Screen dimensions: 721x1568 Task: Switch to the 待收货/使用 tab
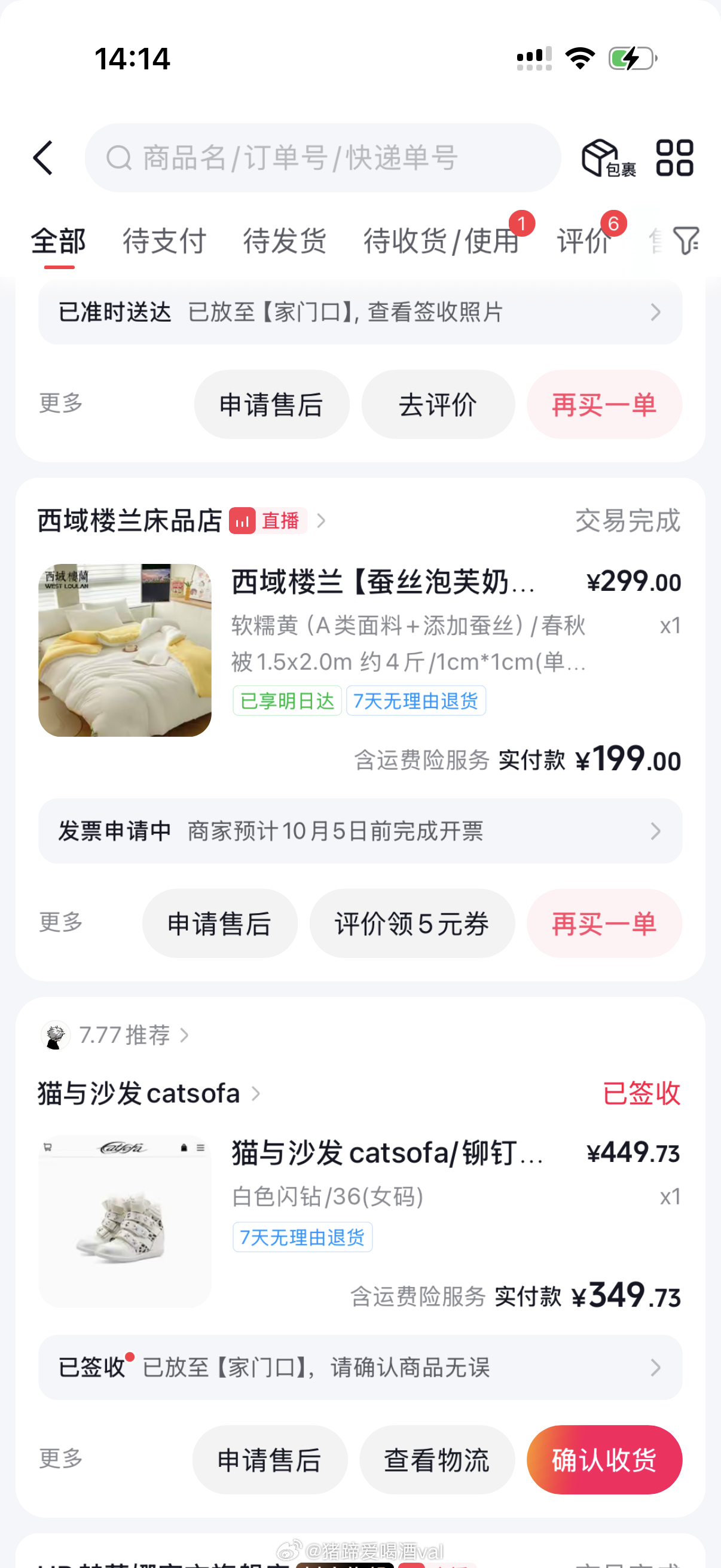(442, 241)
